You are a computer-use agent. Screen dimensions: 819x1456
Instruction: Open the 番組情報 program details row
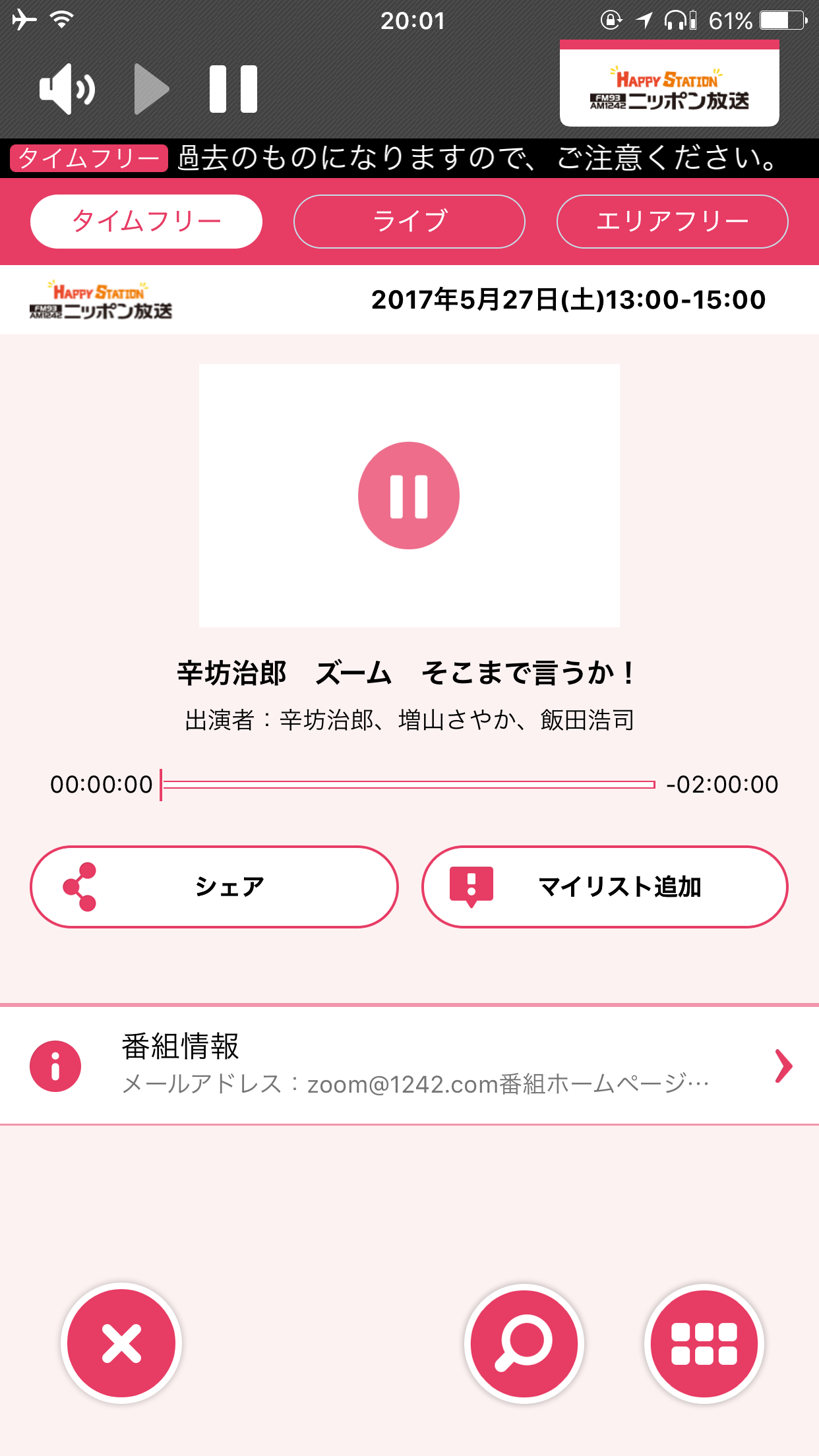point(409,1066)
